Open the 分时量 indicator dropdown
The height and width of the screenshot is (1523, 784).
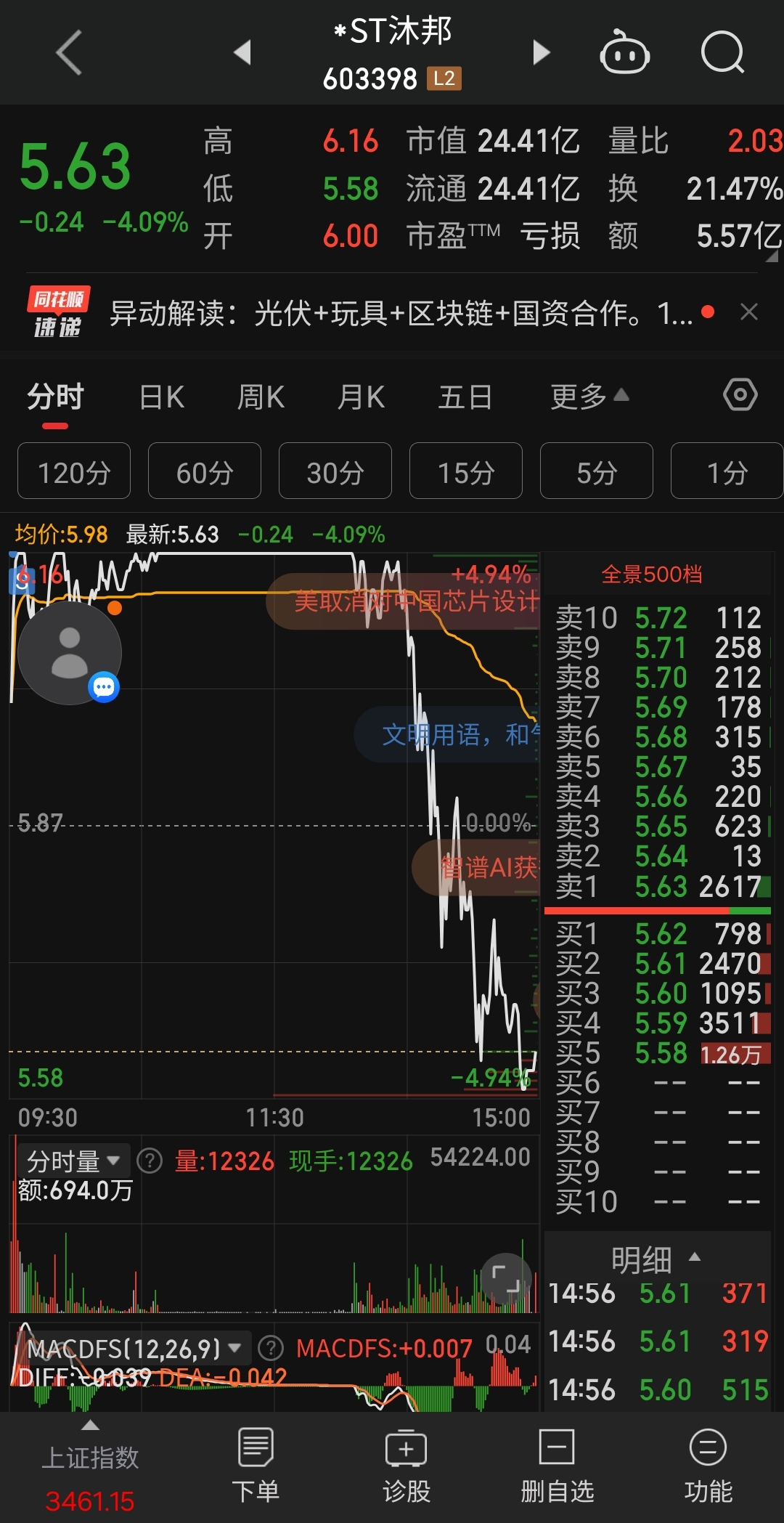pyautogui.click(x=73, y=1161)
